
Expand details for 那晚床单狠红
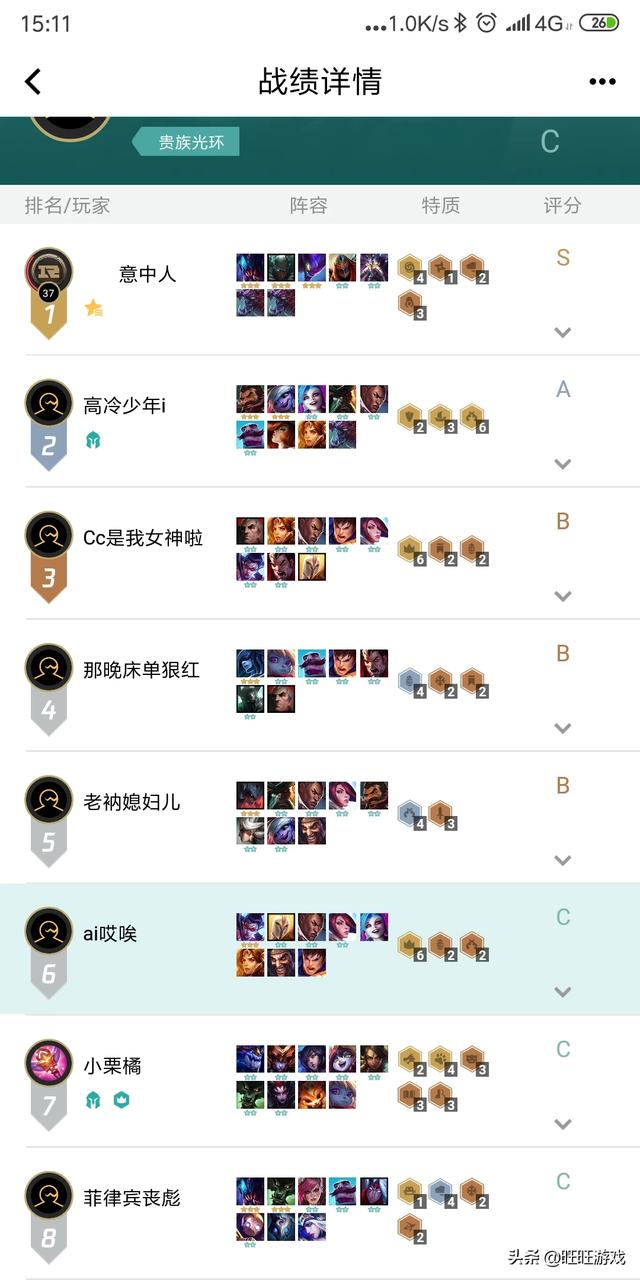[562, 728]
